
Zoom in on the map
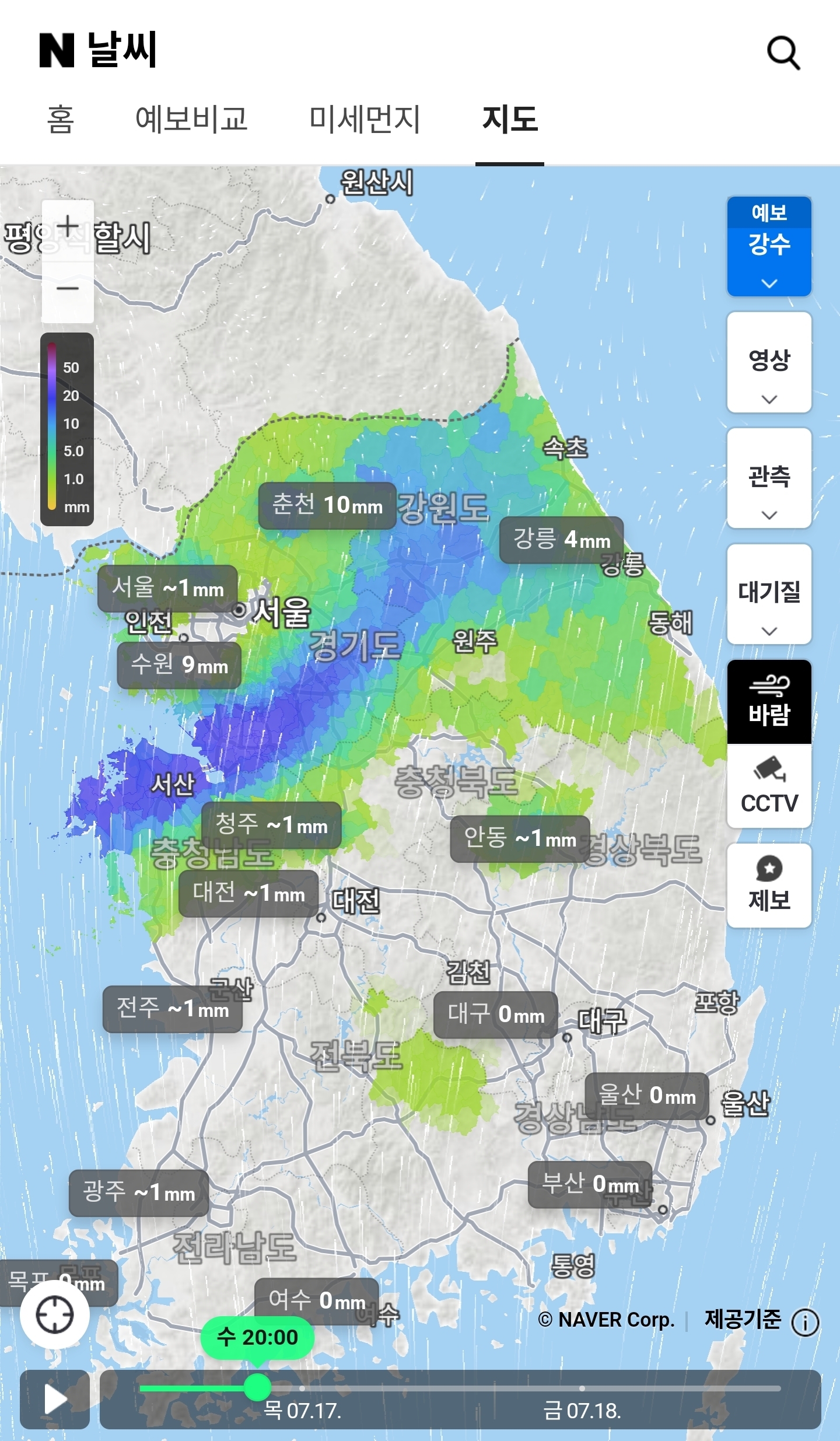tap(68, 229)
